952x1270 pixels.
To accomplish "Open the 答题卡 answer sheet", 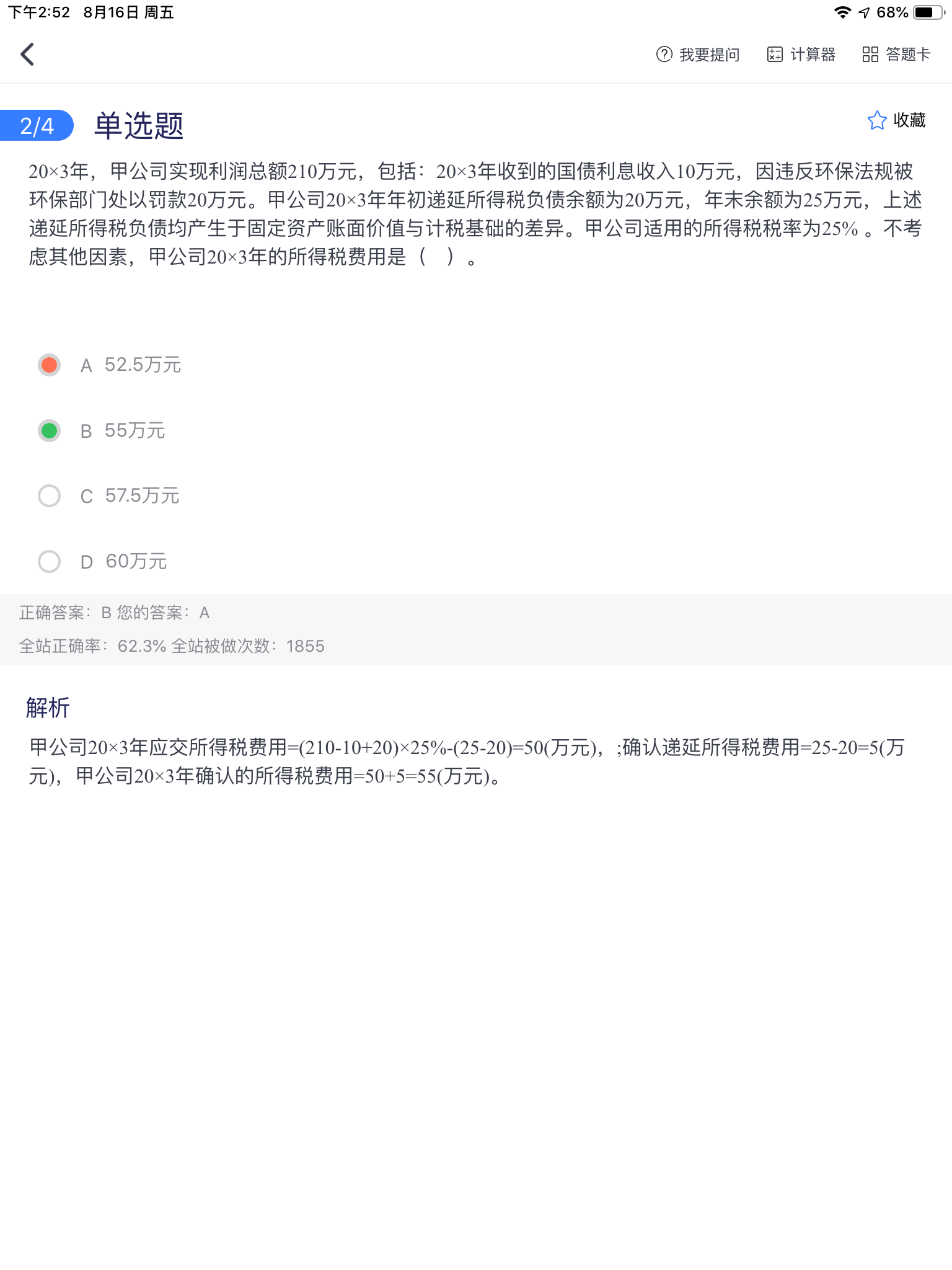I will tap(896, 55).
